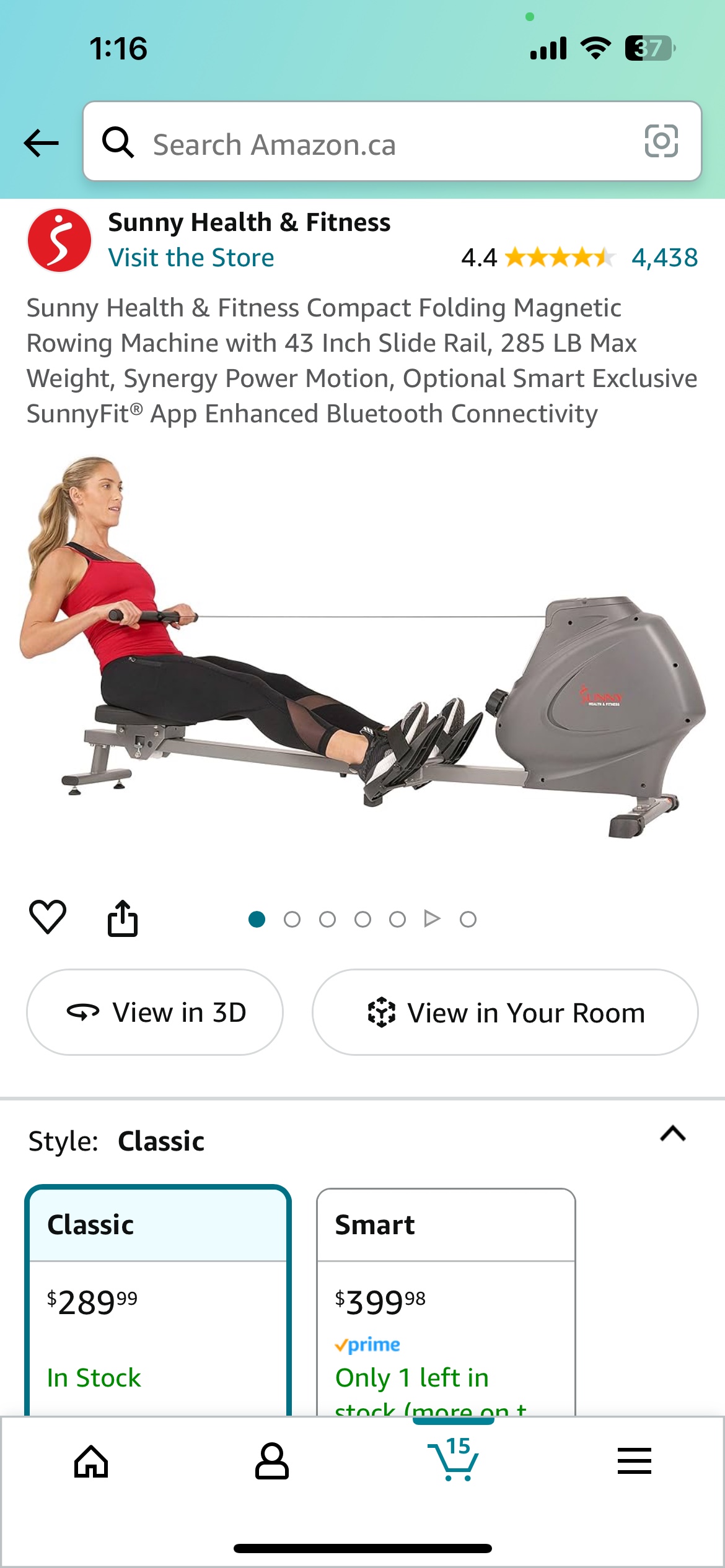Visit the Sunny Health & Fitness store
The height and width of the screenshot is (1568, 725).
pyautogui.click(x=191, y=258)
